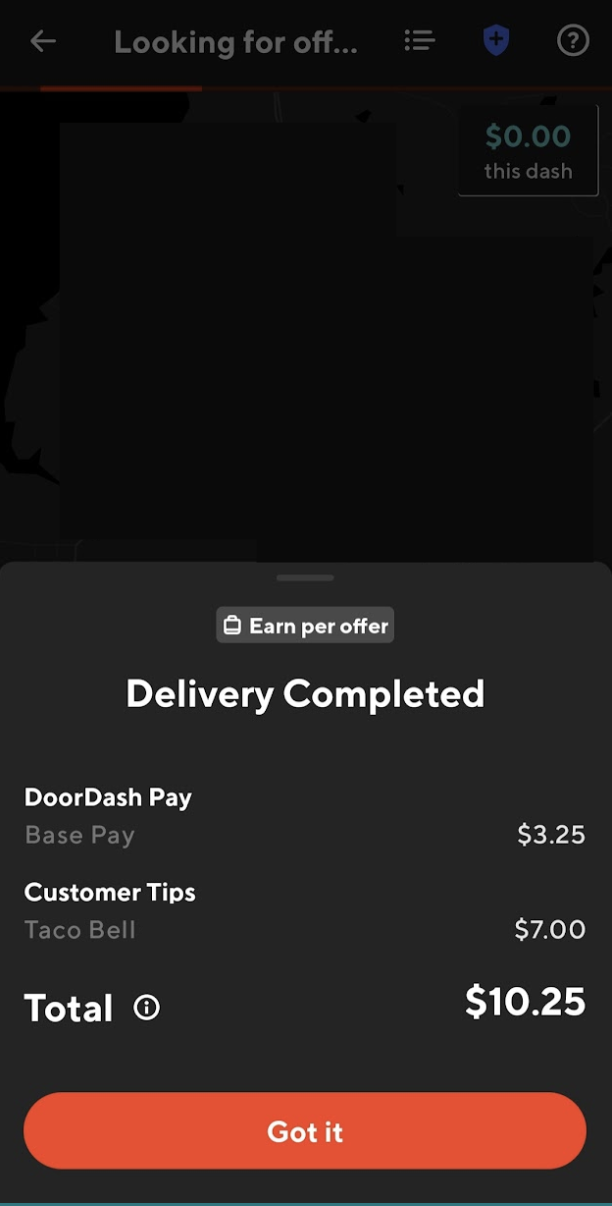This screenshot has height=1206, width=612.
Task: Open the task list icon
Action: click(419, 41)
